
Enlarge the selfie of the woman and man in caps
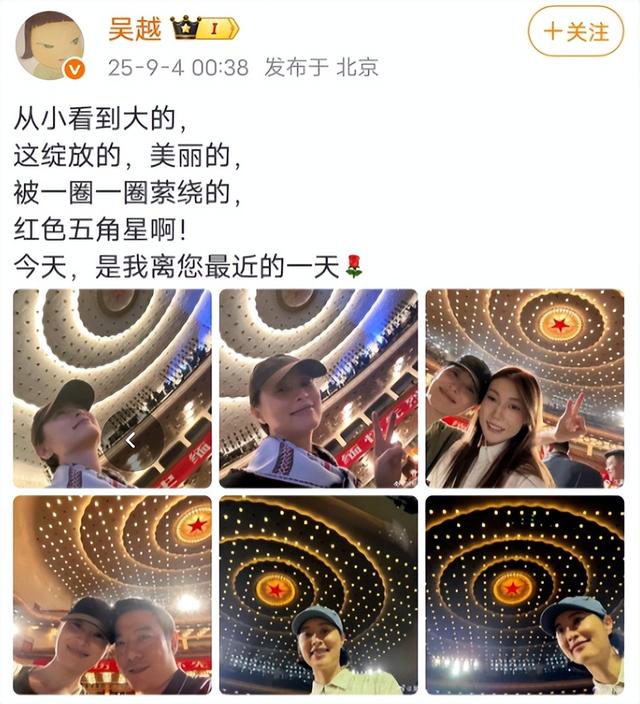click(x=112, y=595)
